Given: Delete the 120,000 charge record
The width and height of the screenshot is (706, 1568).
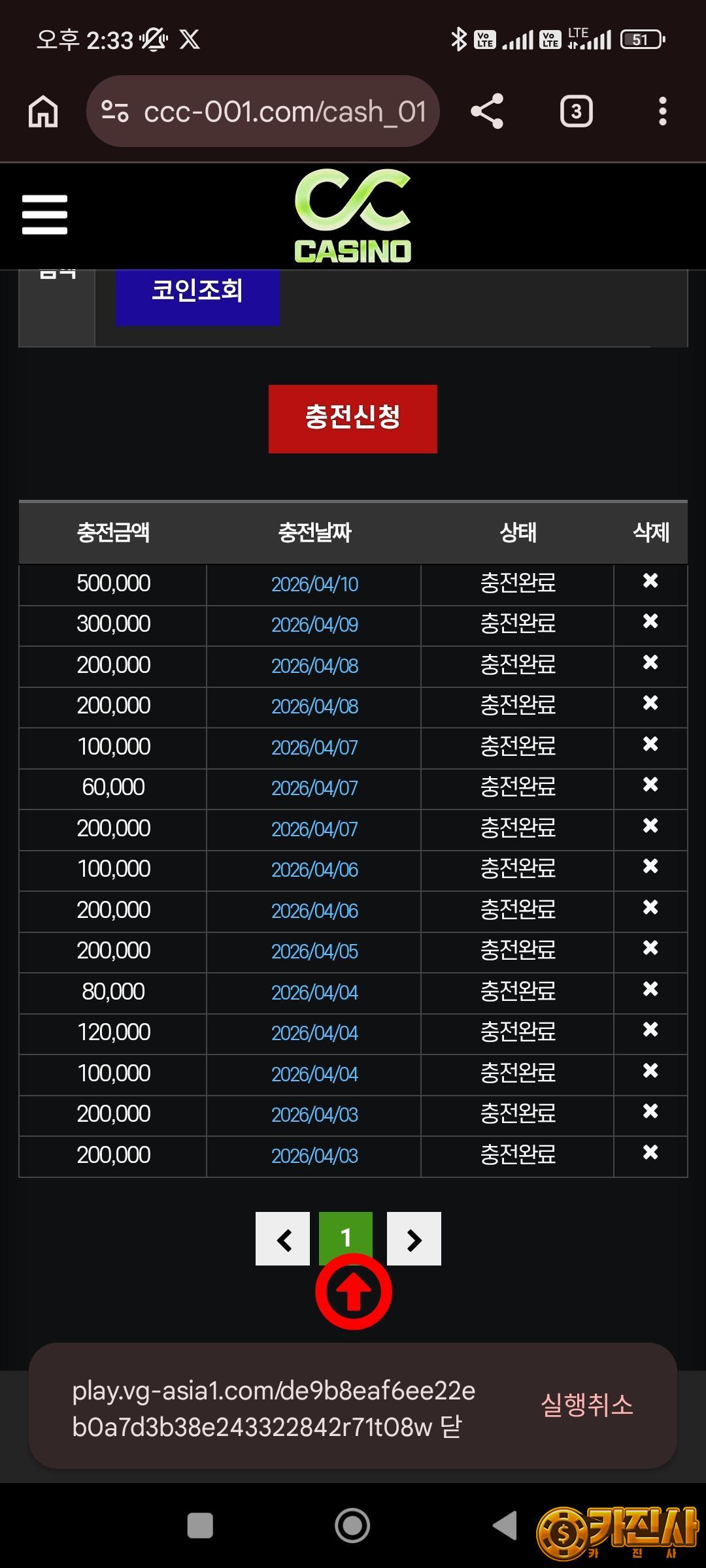Looking at the screenshot, I should 650,1030.
